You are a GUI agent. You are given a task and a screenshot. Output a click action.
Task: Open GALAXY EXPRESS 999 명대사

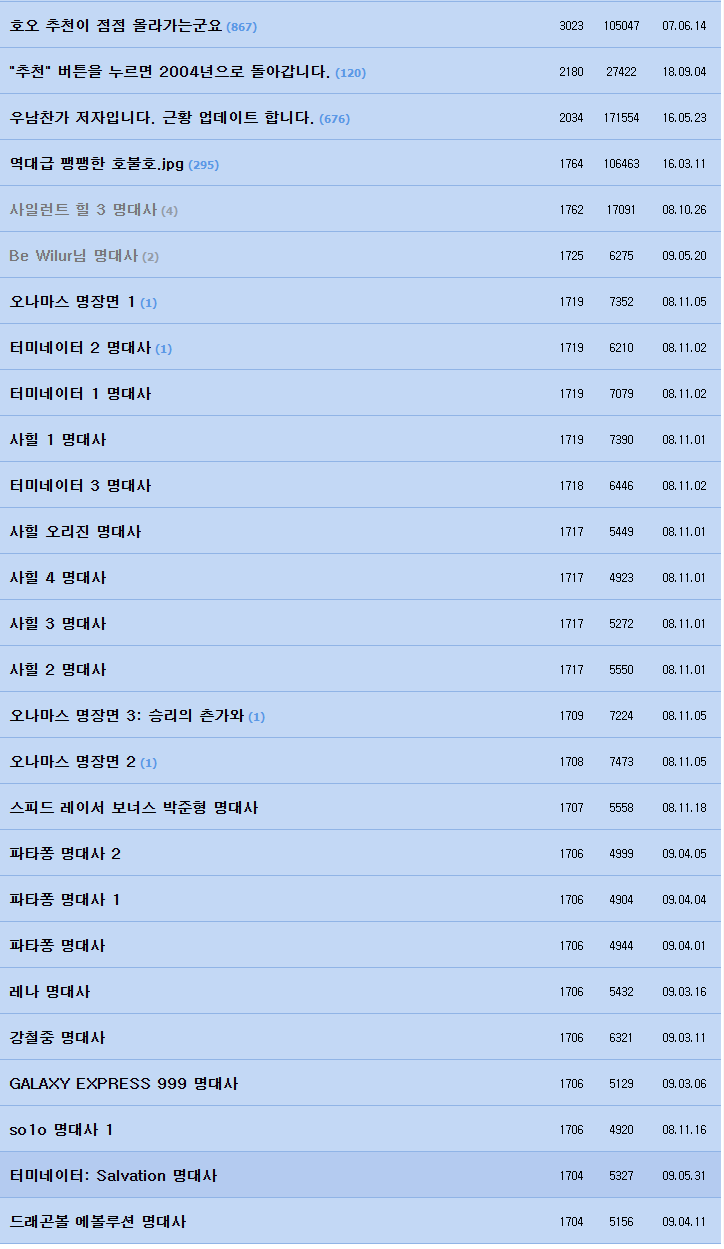coord(124,1084)
